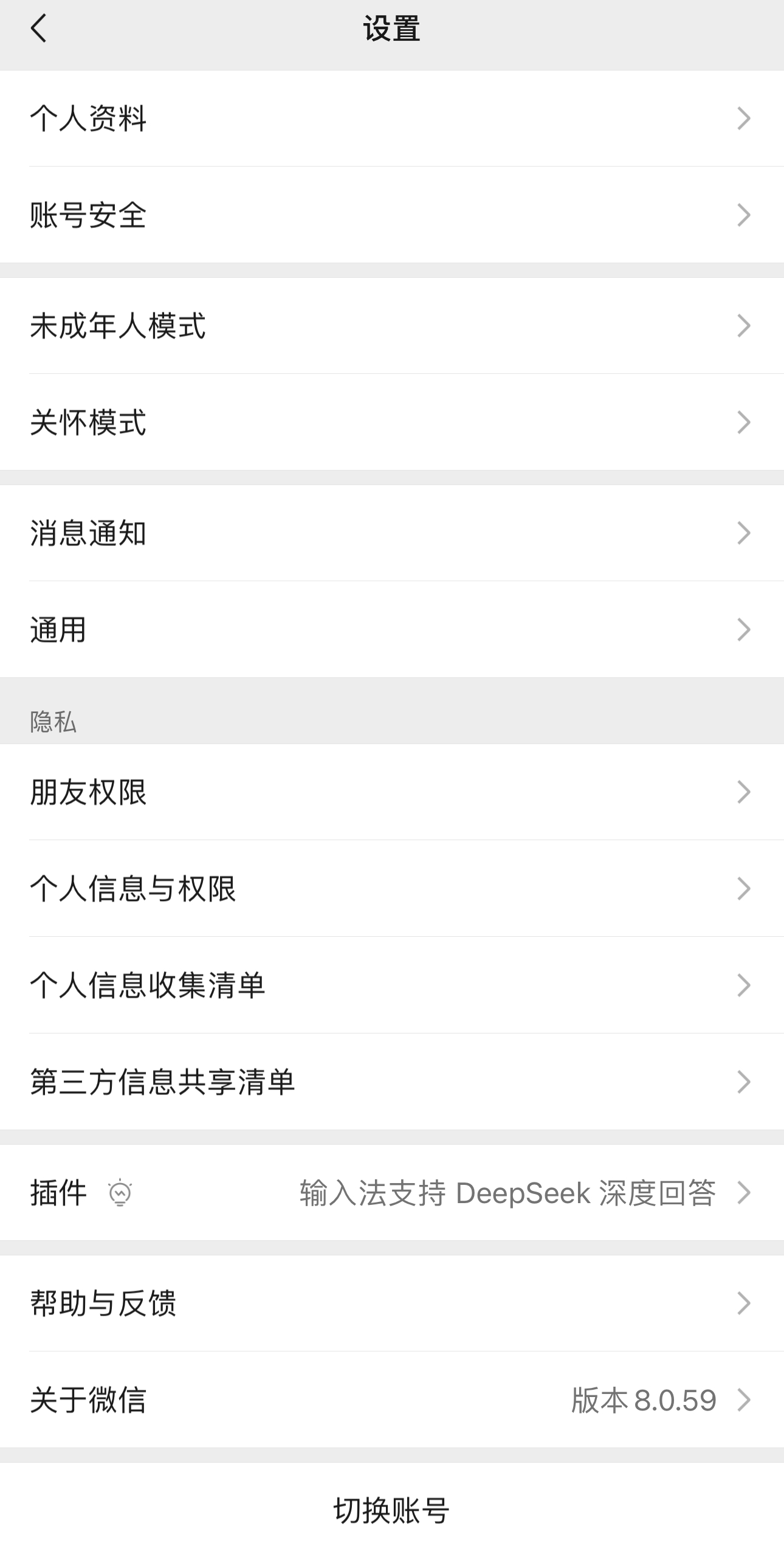Go back from the 设置 page

tap(38, 29)
